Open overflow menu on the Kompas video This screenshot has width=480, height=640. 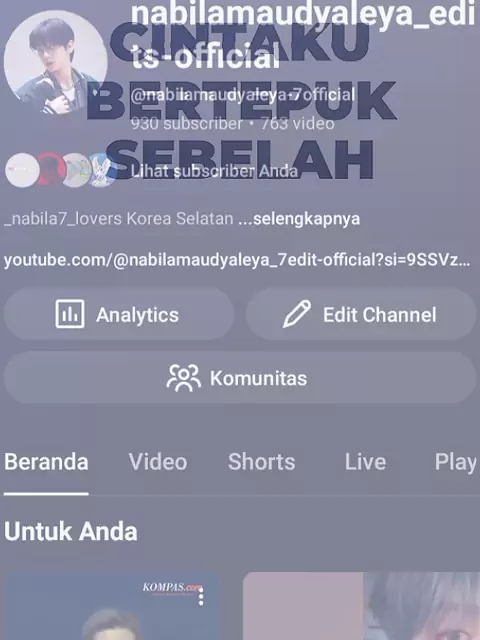(201, 596)
